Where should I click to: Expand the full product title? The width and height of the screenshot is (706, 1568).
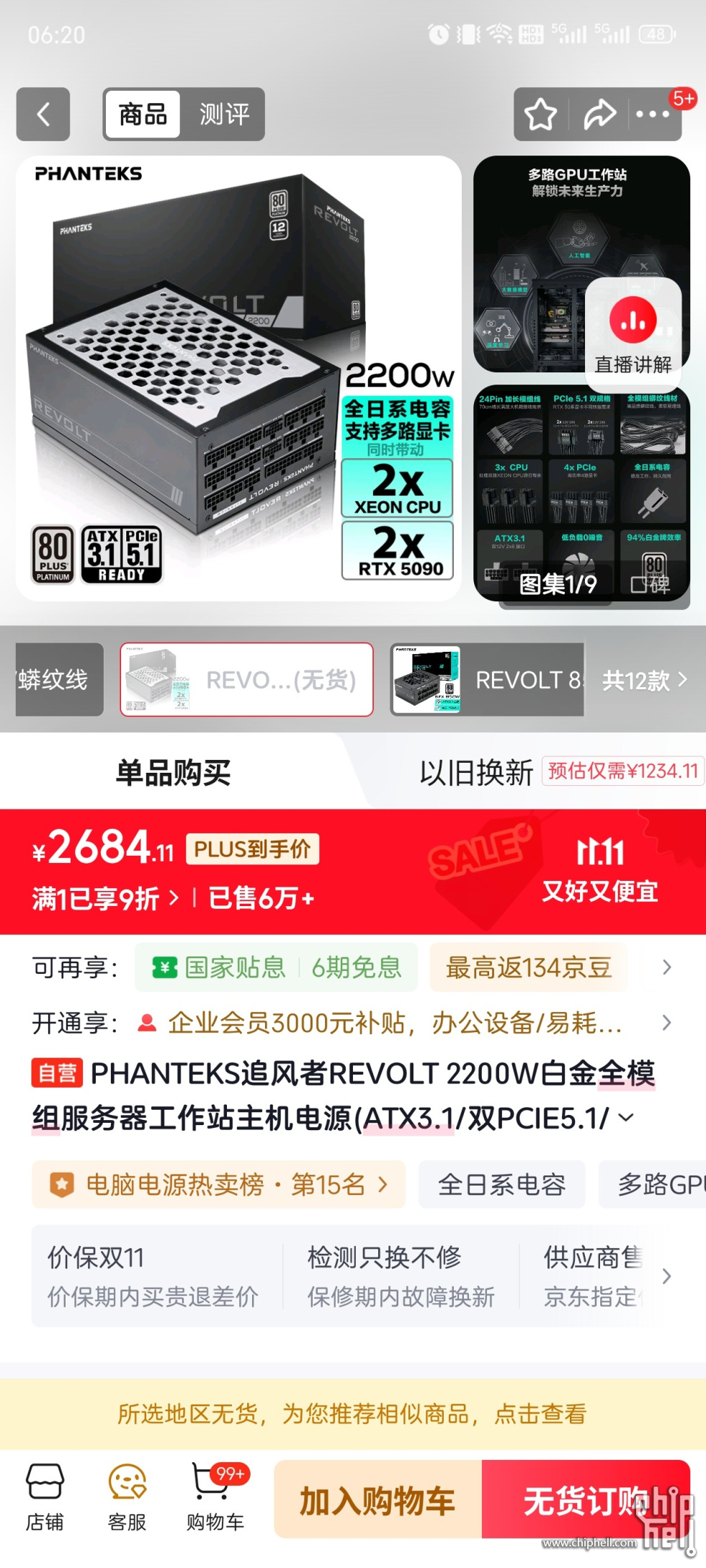[626, 1117]
